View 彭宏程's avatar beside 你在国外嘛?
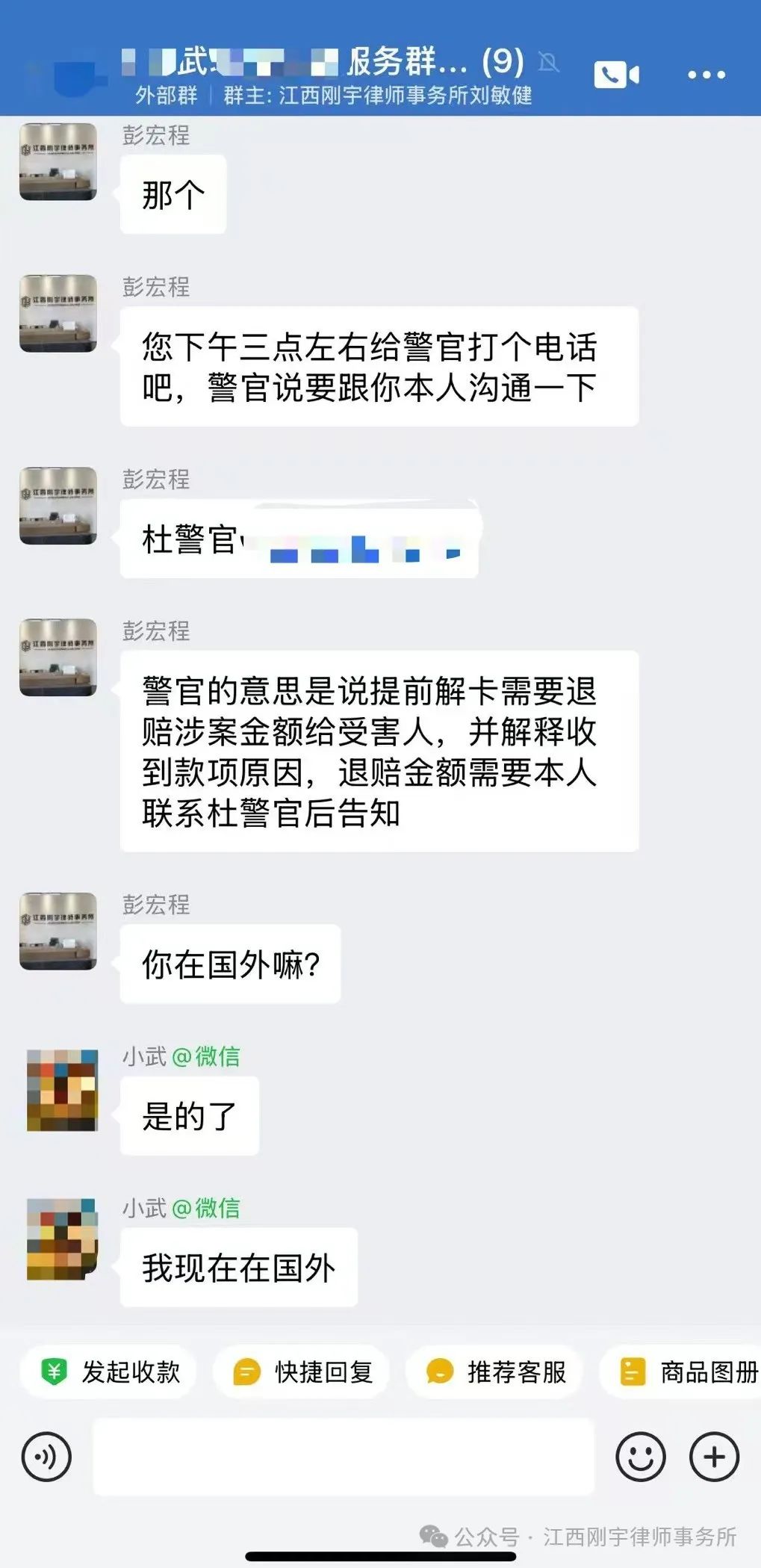This screenshot has height=1568, width=761. (58, 931)
